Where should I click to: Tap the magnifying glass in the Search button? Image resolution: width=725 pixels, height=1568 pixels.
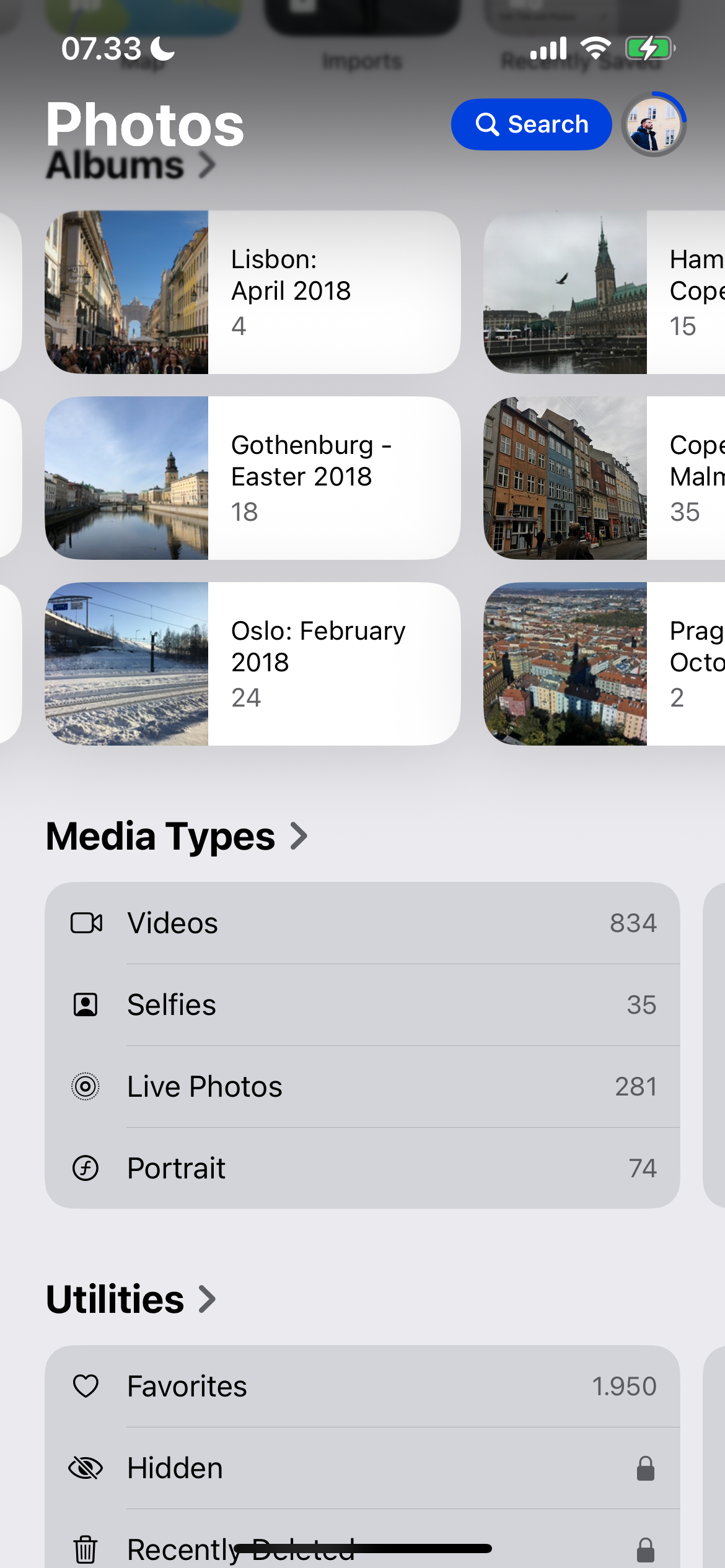pyautogui.click(x=489, y=124)
